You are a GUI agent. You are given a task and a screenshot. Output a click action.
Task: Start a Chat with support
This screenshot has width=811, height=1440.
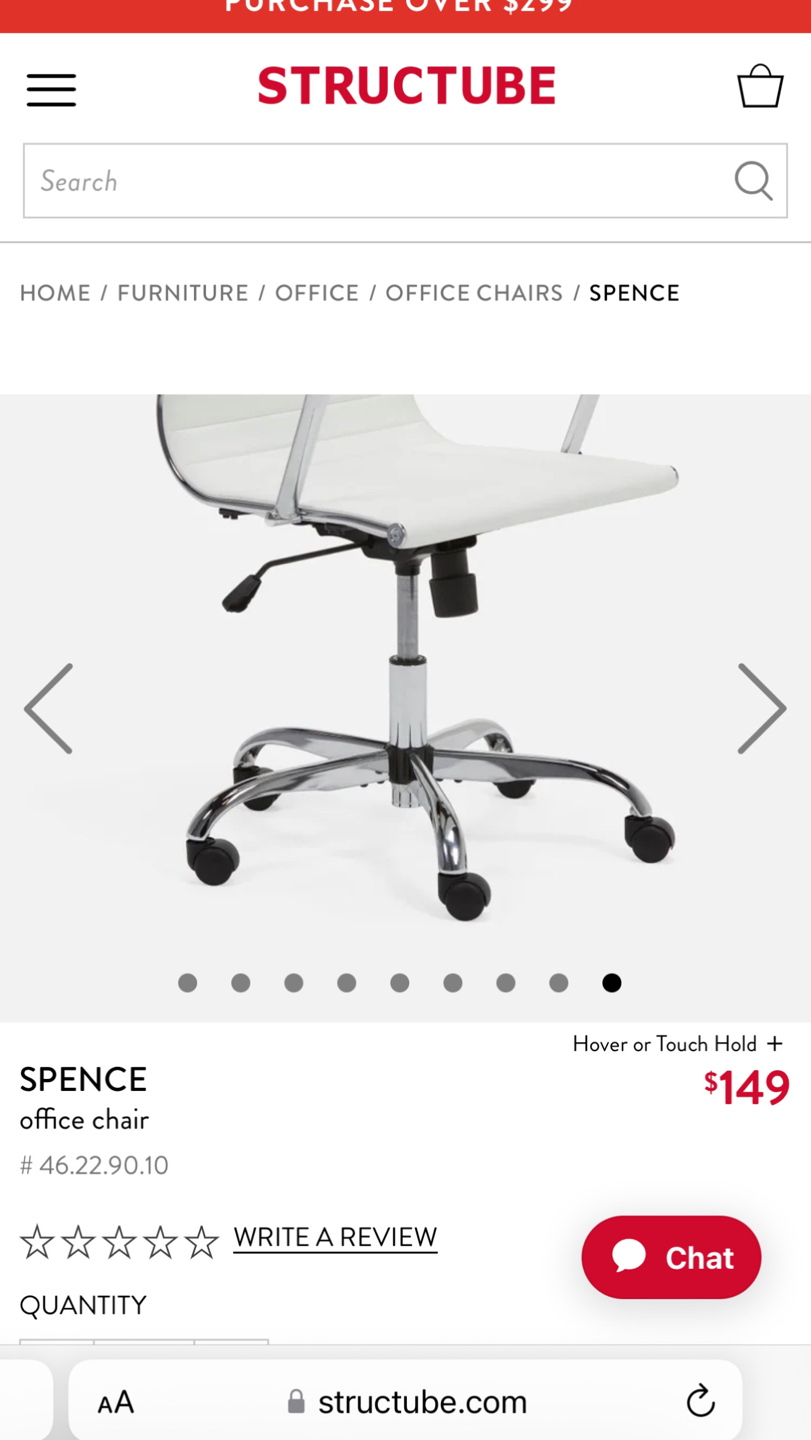click(671, 1257)
